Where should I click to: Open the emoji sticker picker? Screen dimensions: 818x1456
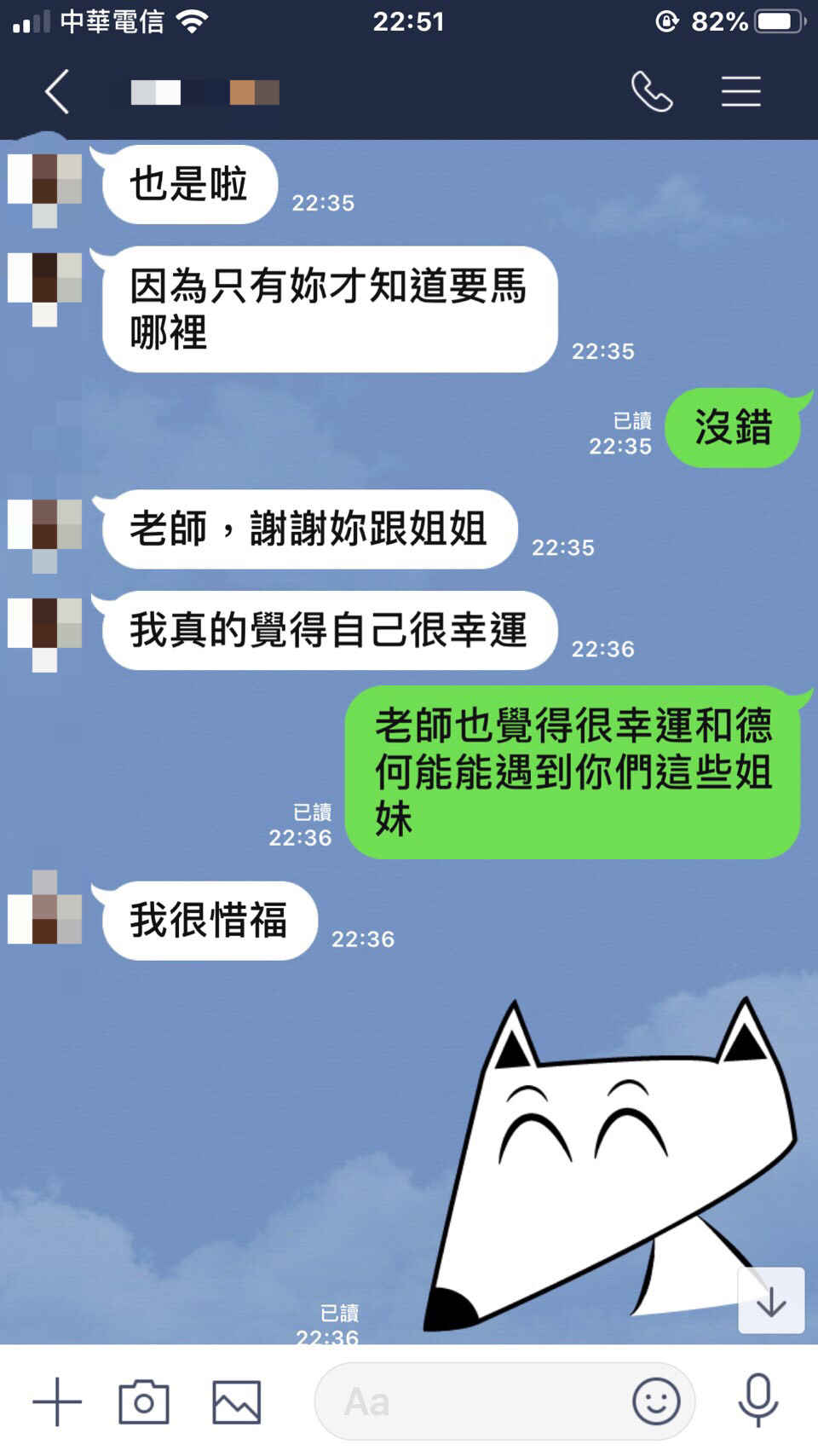tap(656, 1401)
